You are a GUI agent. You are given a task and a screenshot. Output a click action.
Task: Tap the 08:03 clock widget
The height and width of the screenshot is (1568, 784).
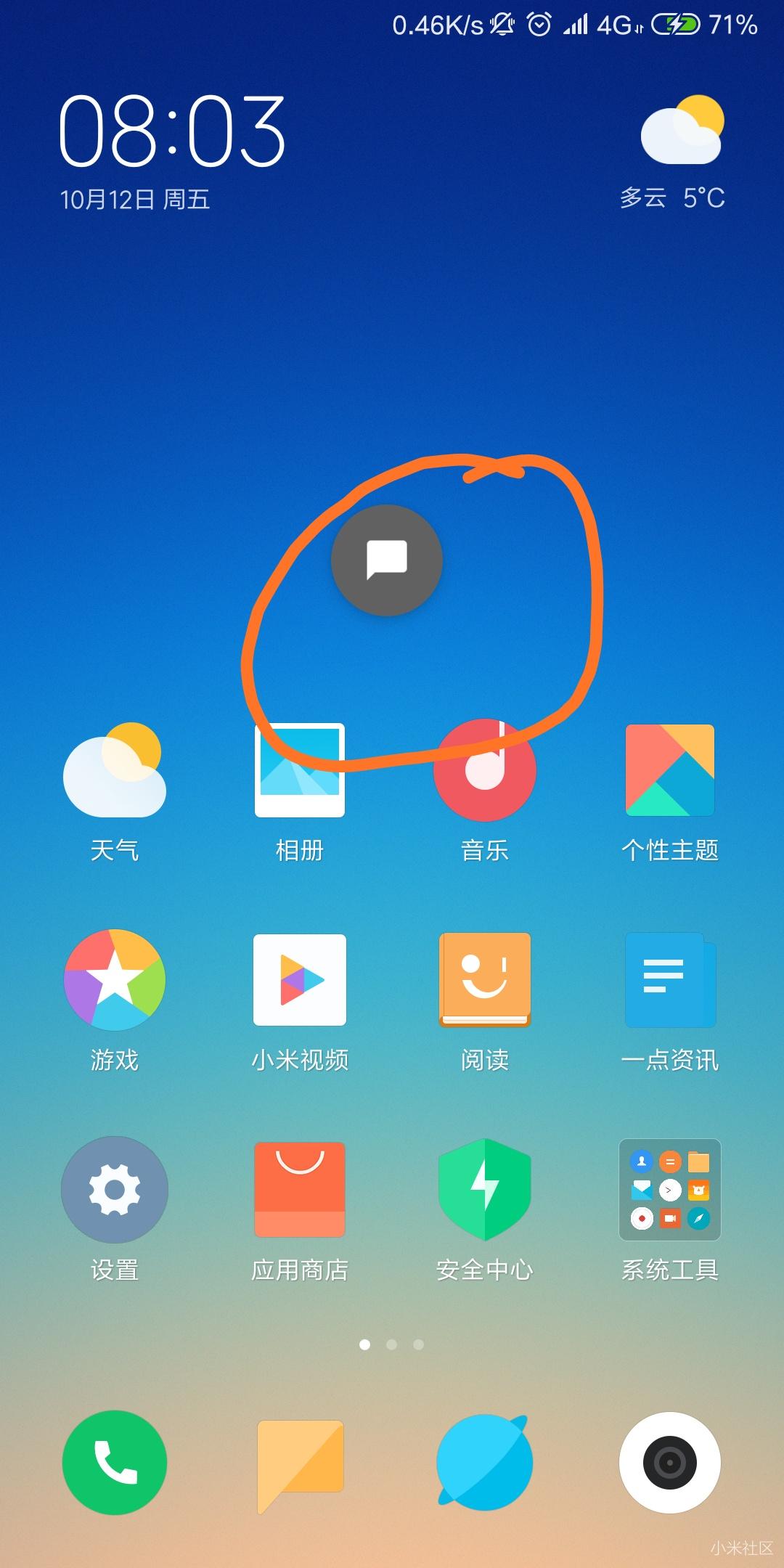click(x=172, y=132)
